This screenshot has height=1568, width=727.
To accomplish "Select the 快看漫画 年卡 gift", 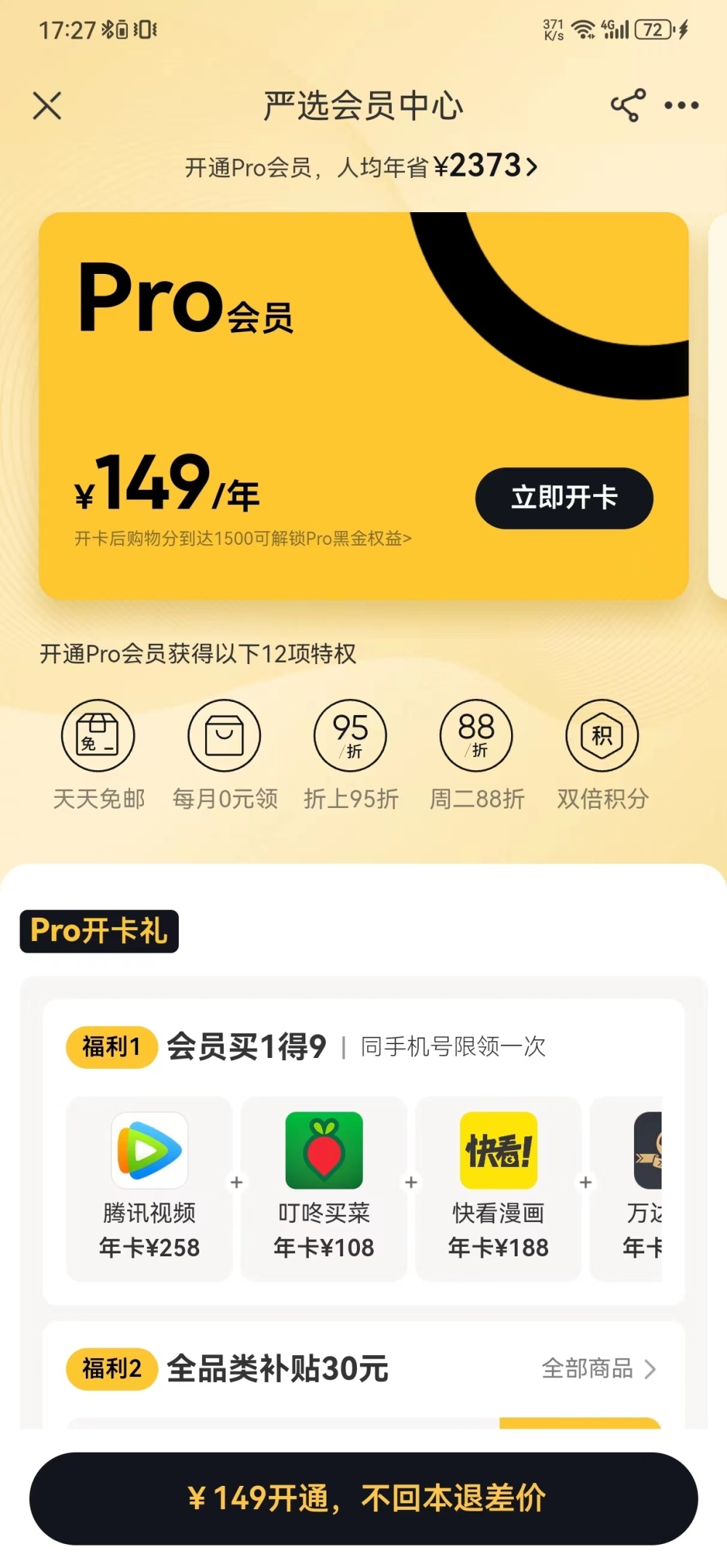I will 498,1188.
